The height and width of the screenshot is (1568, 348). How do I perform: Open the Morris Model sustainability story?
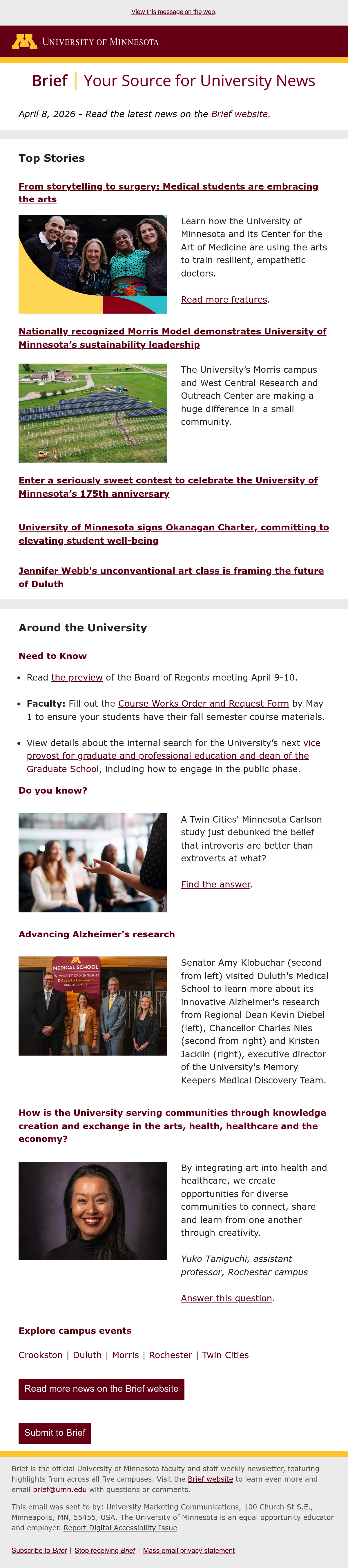[x=173, y=338]
